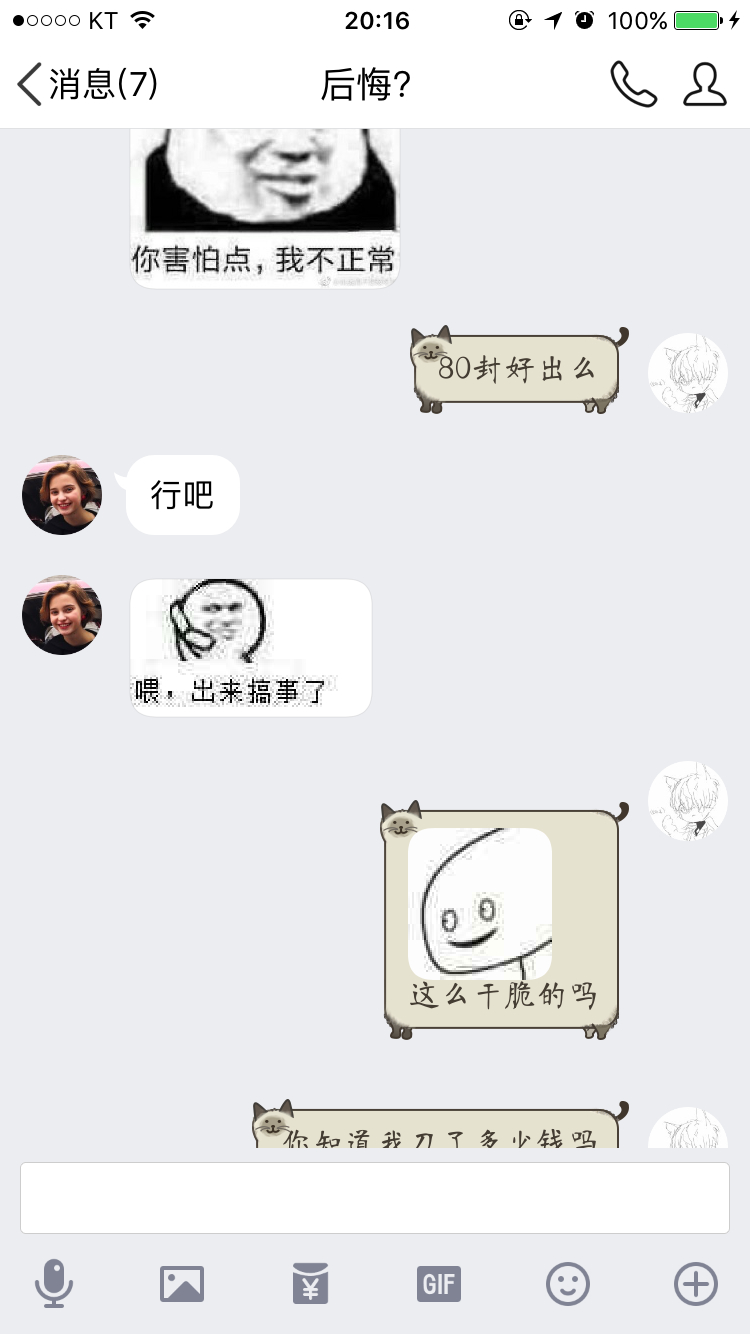The image size is (750, 1334).
Task: Open the contact profile icon
Action: (x=704, y=85)
